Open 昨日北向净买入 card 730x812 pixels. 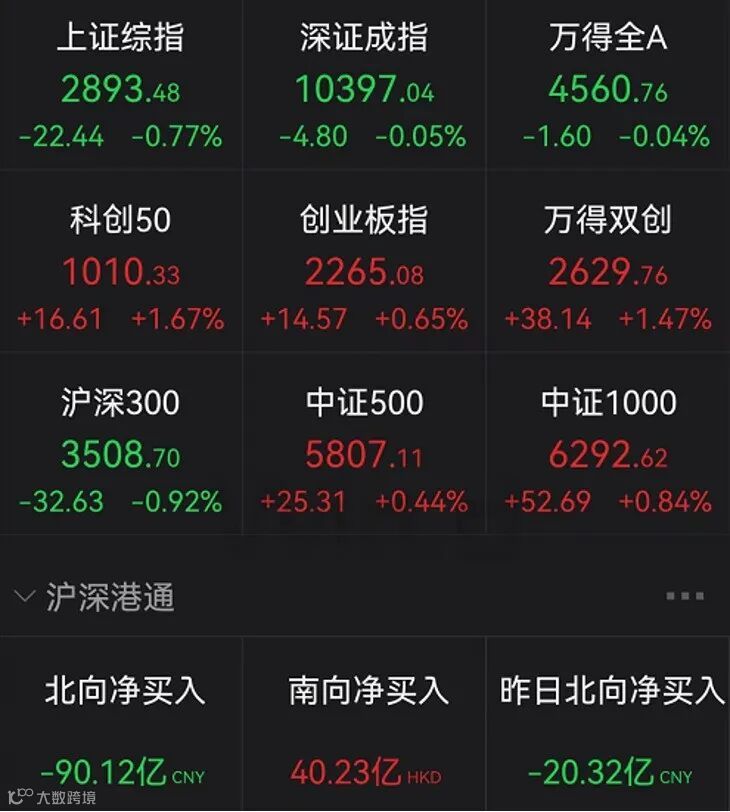(x=608, y=724)
